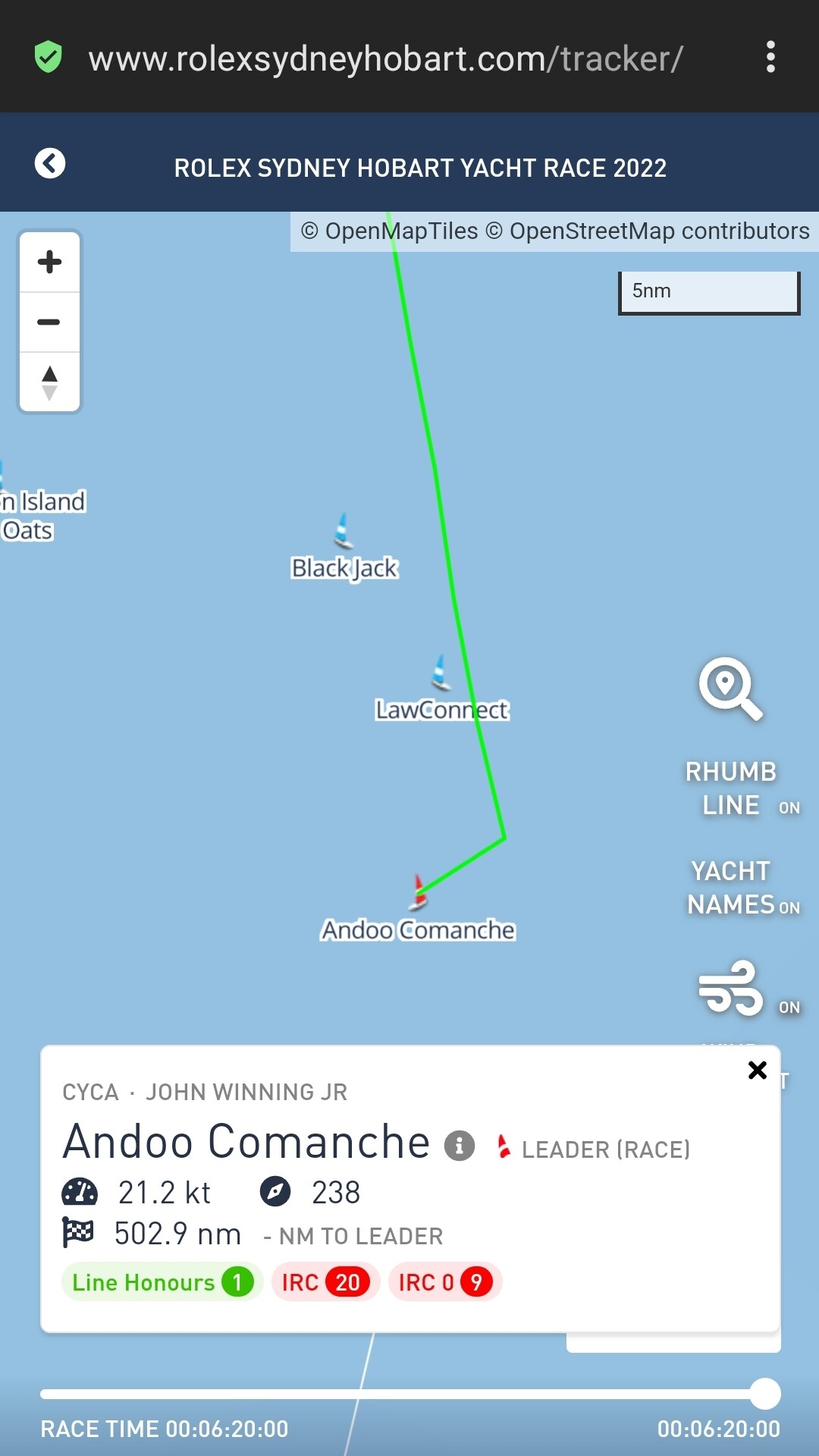Zoom out of the map

(49, 322)
